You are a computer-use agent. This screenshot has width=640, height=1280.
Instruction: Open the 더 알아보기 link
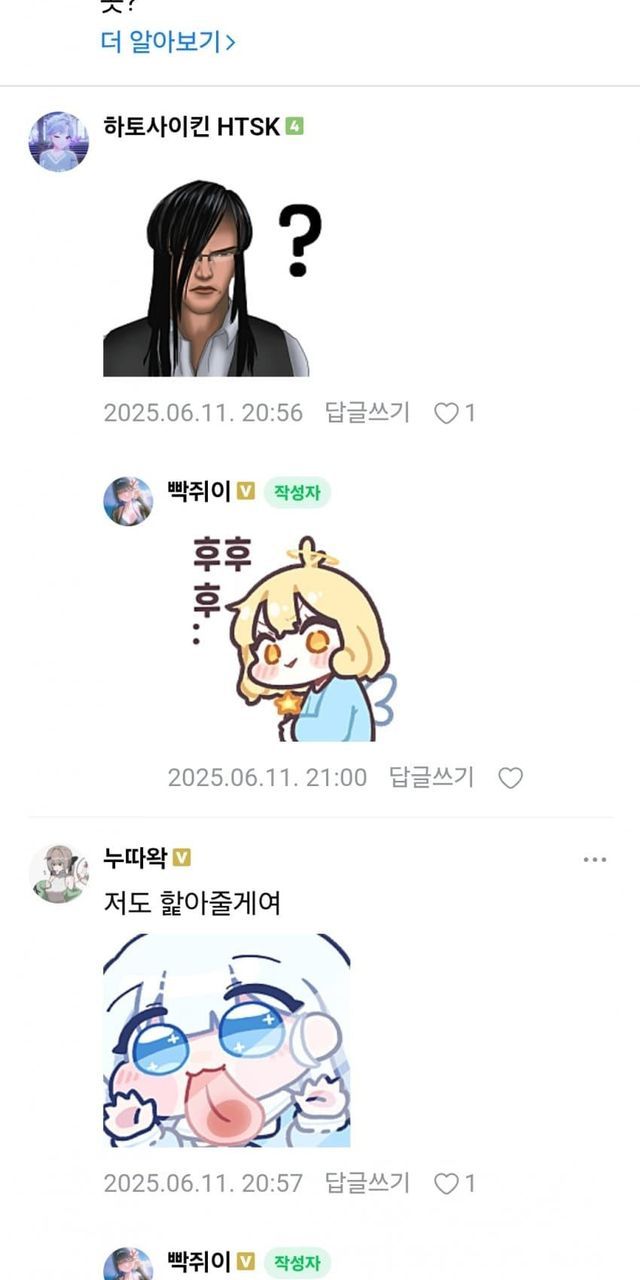click(168, 42)
